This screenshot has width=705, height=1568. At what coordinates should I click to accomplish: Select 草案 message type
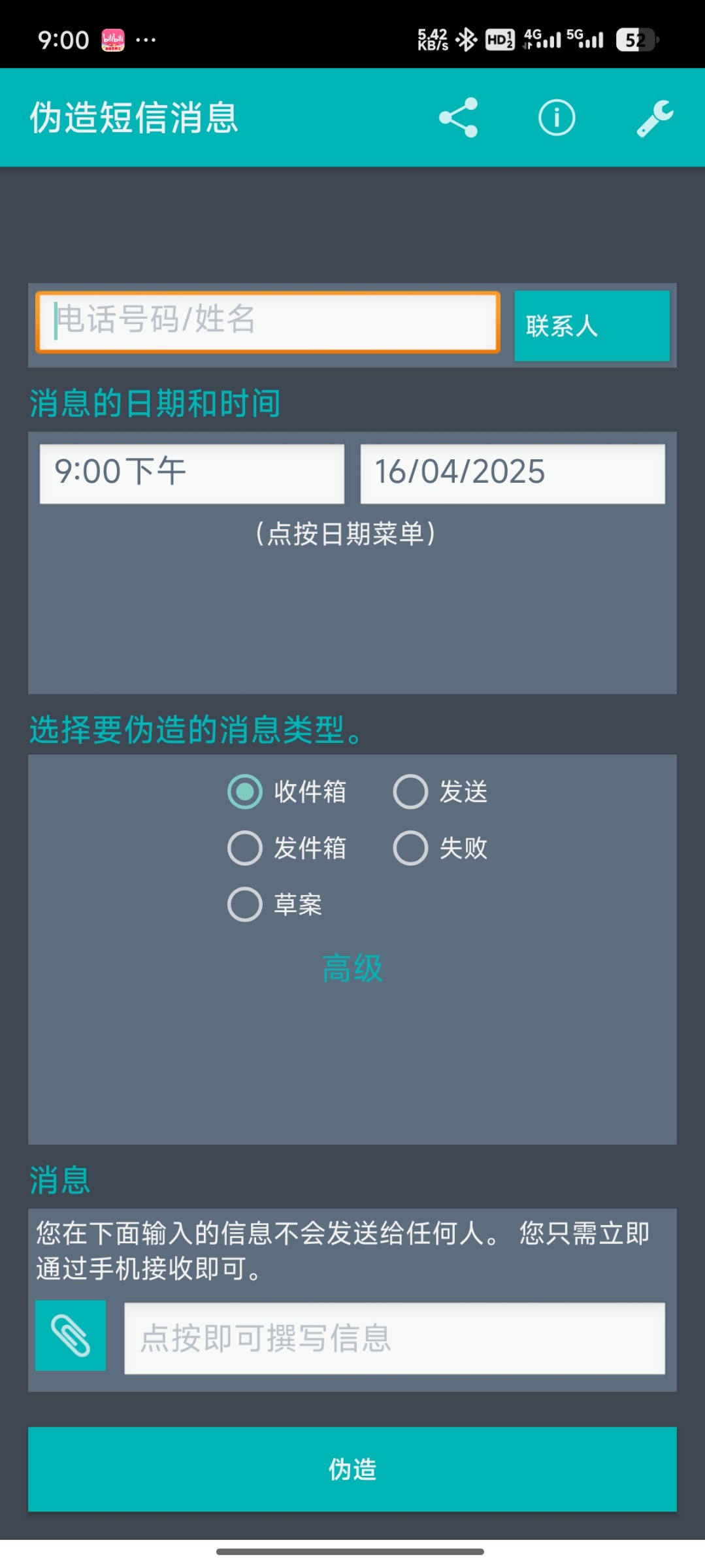pos(275,904)
